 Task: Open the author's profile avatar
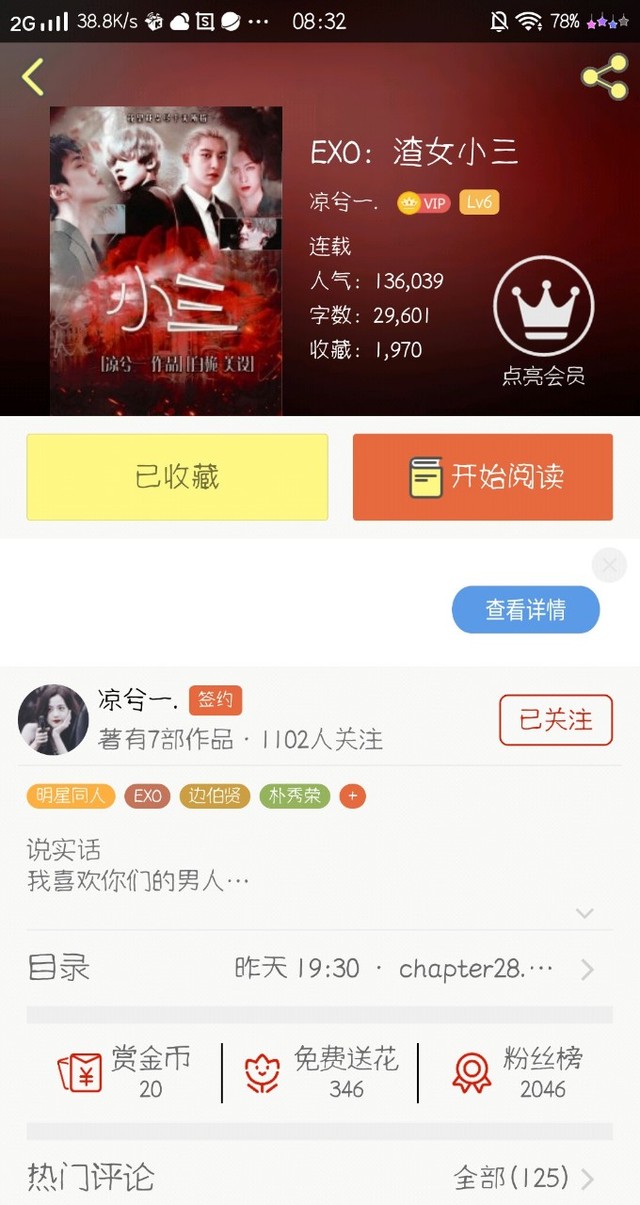click(53, 720)
